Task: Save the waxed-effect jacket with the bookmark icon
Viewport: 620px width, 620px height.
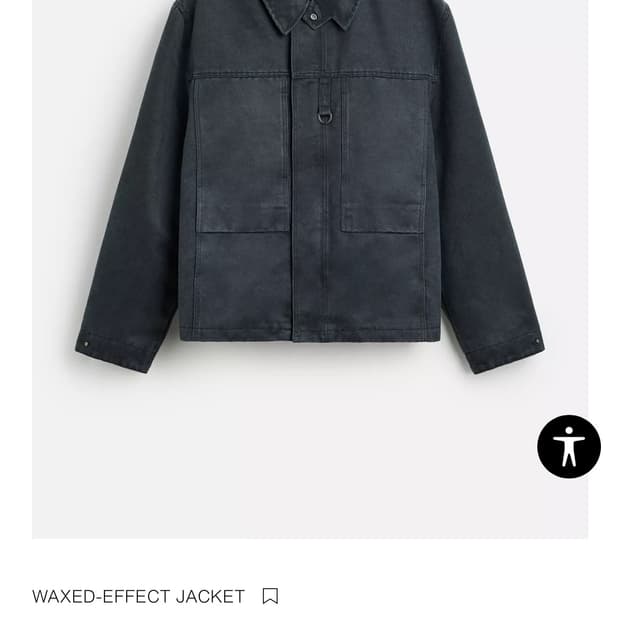Action: [270, 596]
